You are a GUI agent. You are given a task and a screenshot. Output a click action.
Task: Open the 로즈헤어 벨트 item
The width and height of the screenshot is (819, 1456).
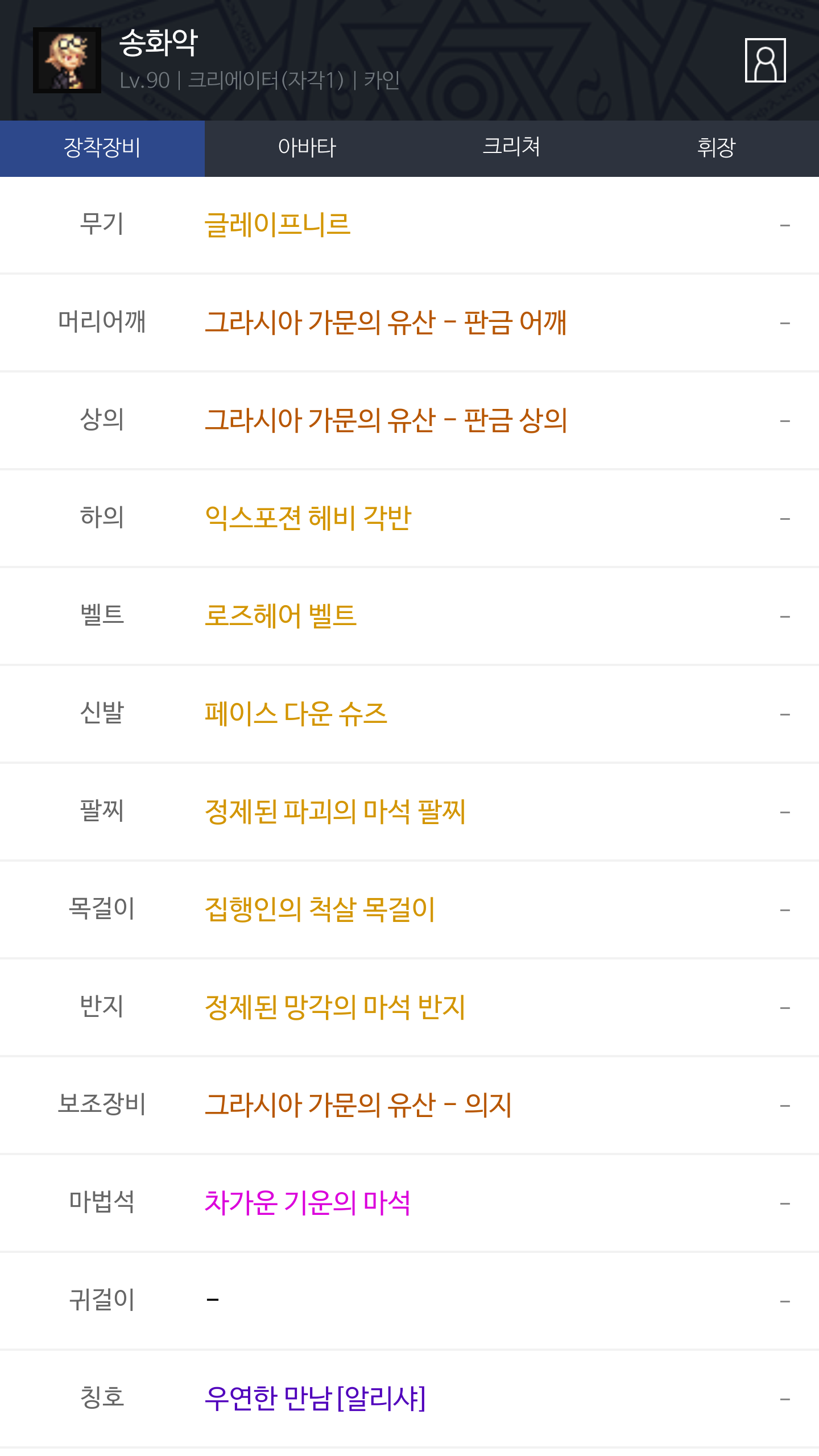click(280, 616)
